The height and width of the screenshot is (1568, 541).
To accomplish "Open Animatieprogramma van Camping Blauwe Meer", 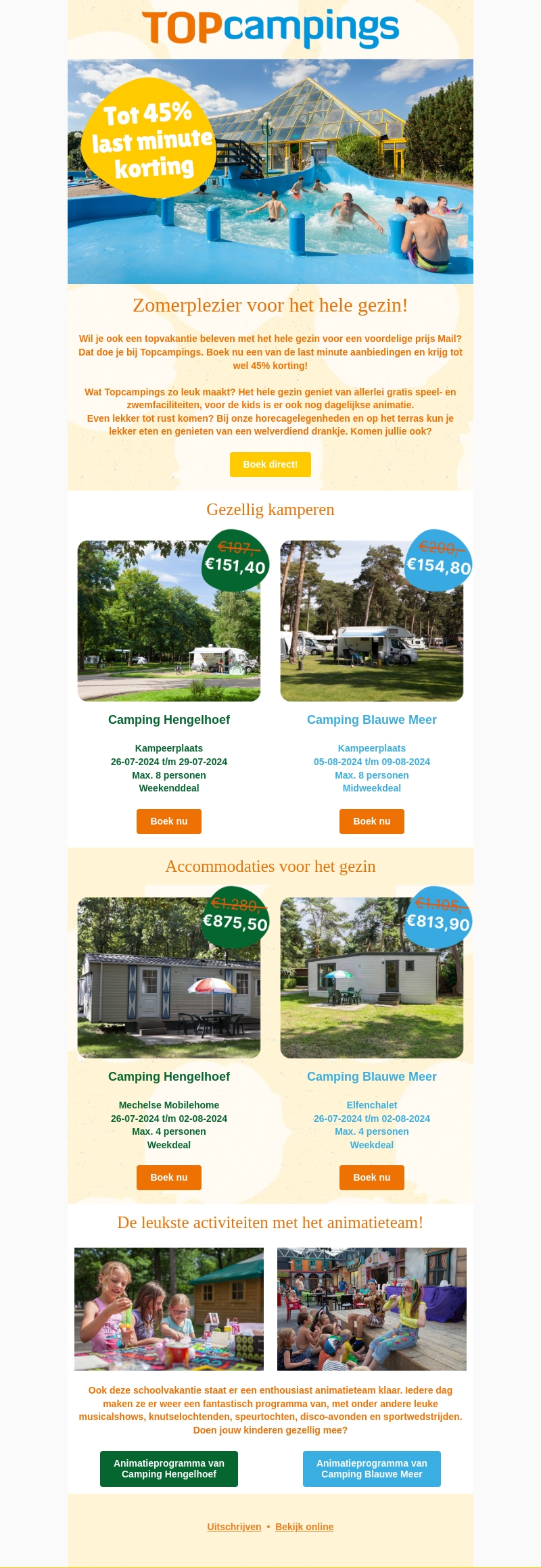I will (x=371, y=1469).
